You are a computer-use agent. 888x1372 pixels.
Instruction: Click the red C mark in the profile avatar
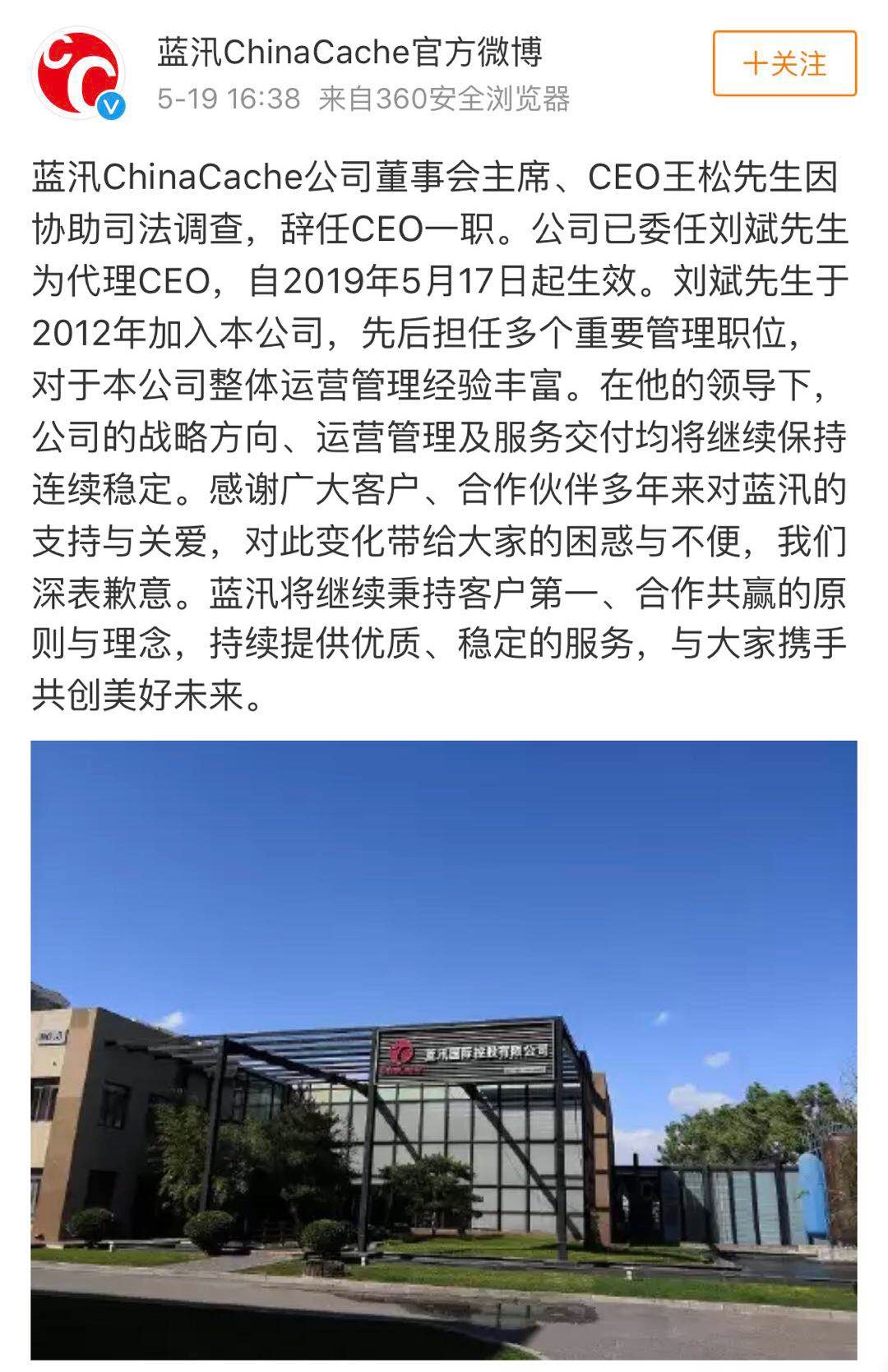(78, 70)
